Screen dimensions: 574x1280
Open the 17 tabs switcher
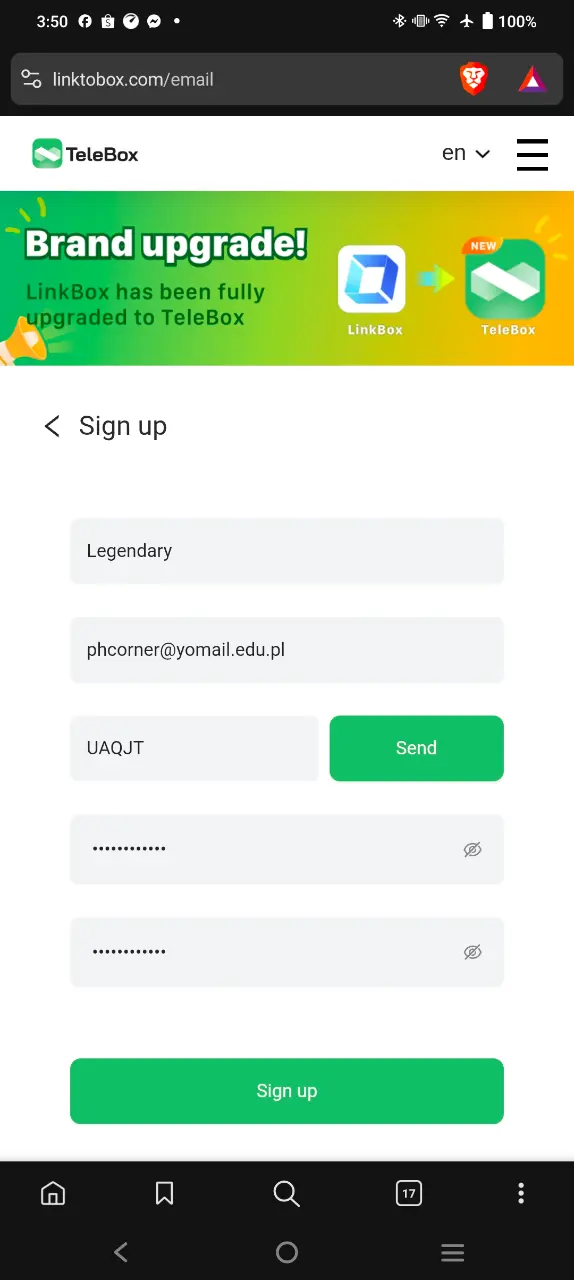click(408, 1193)
